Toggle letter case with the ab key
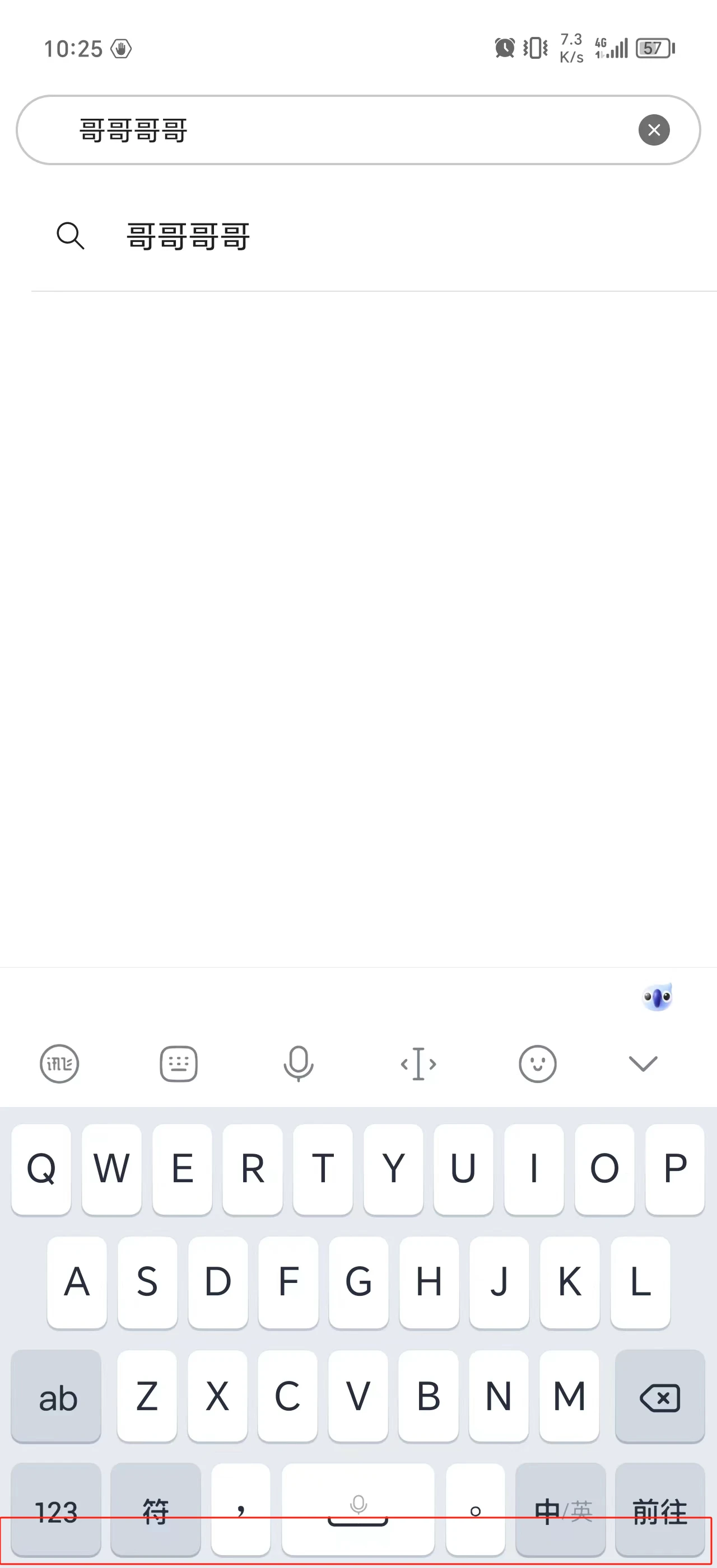717x1568 pixels. pos(56,1396)
